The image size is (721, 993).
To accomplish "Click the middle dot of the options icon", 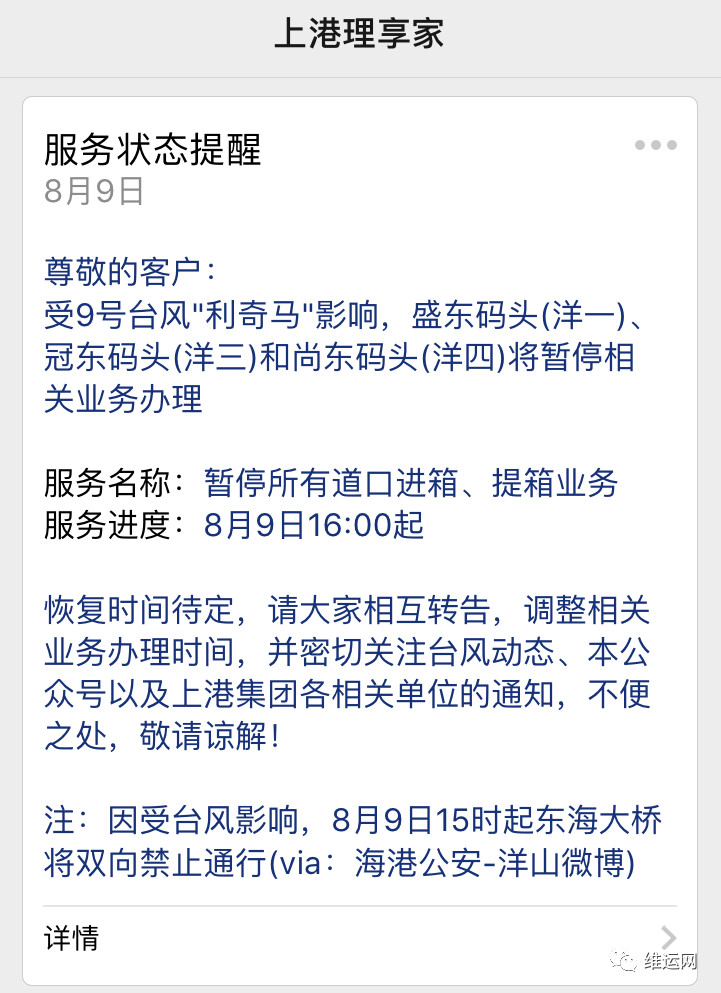I will click(655, 145).
